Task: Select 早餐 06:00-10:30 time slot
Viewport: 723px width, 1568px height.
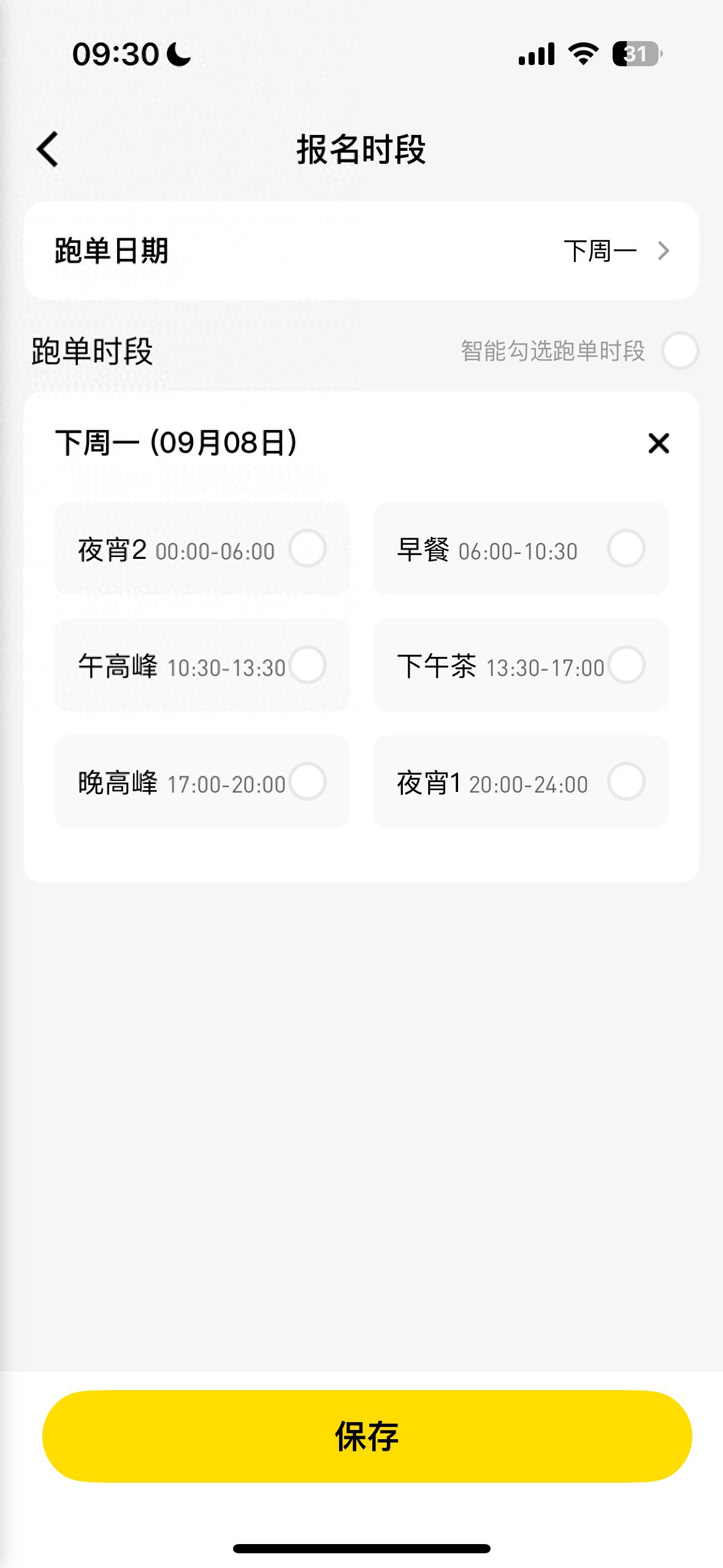Action: (521, 548)
